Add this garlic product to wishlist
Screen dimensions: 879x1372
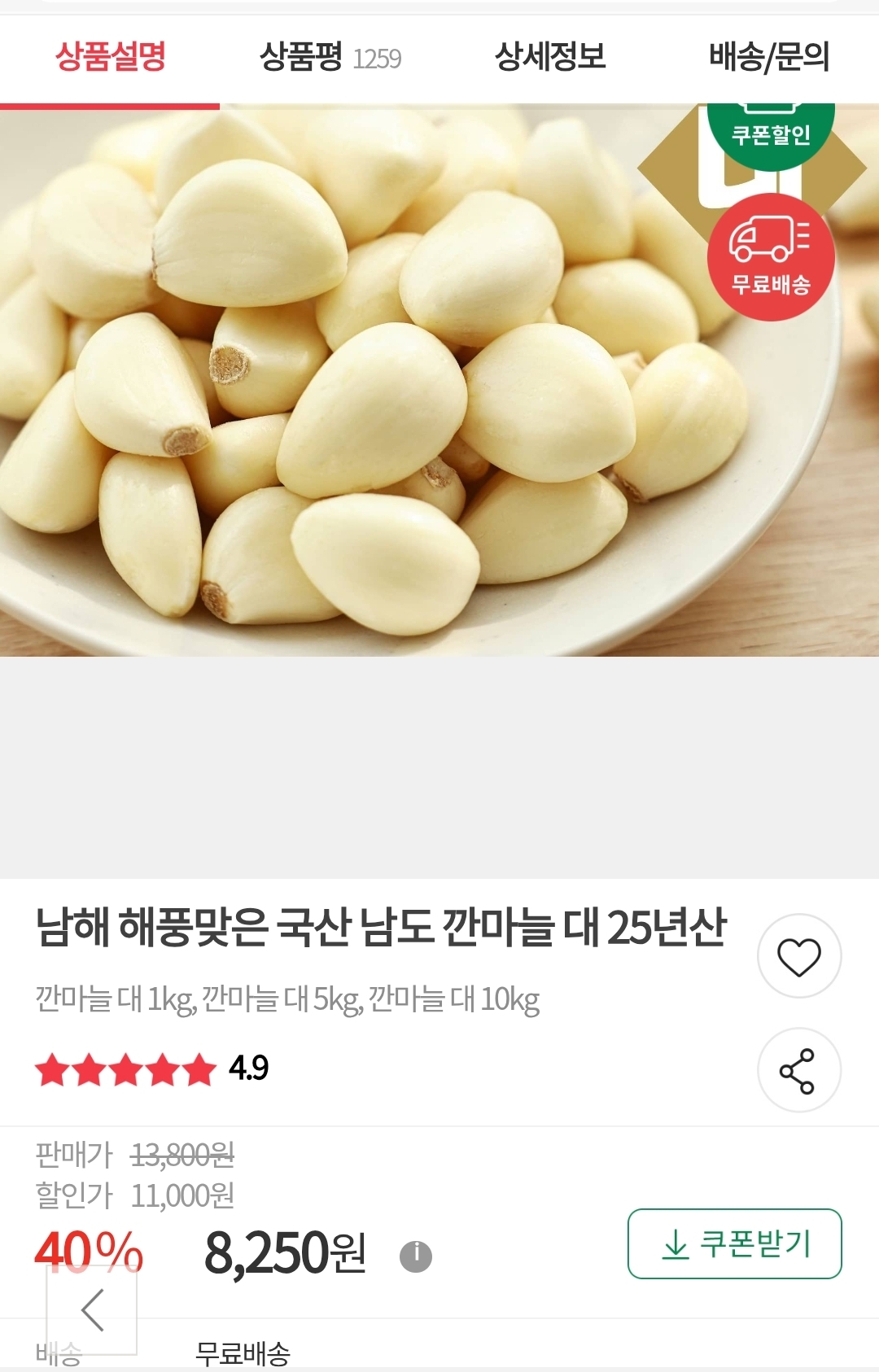pos(799,956)
